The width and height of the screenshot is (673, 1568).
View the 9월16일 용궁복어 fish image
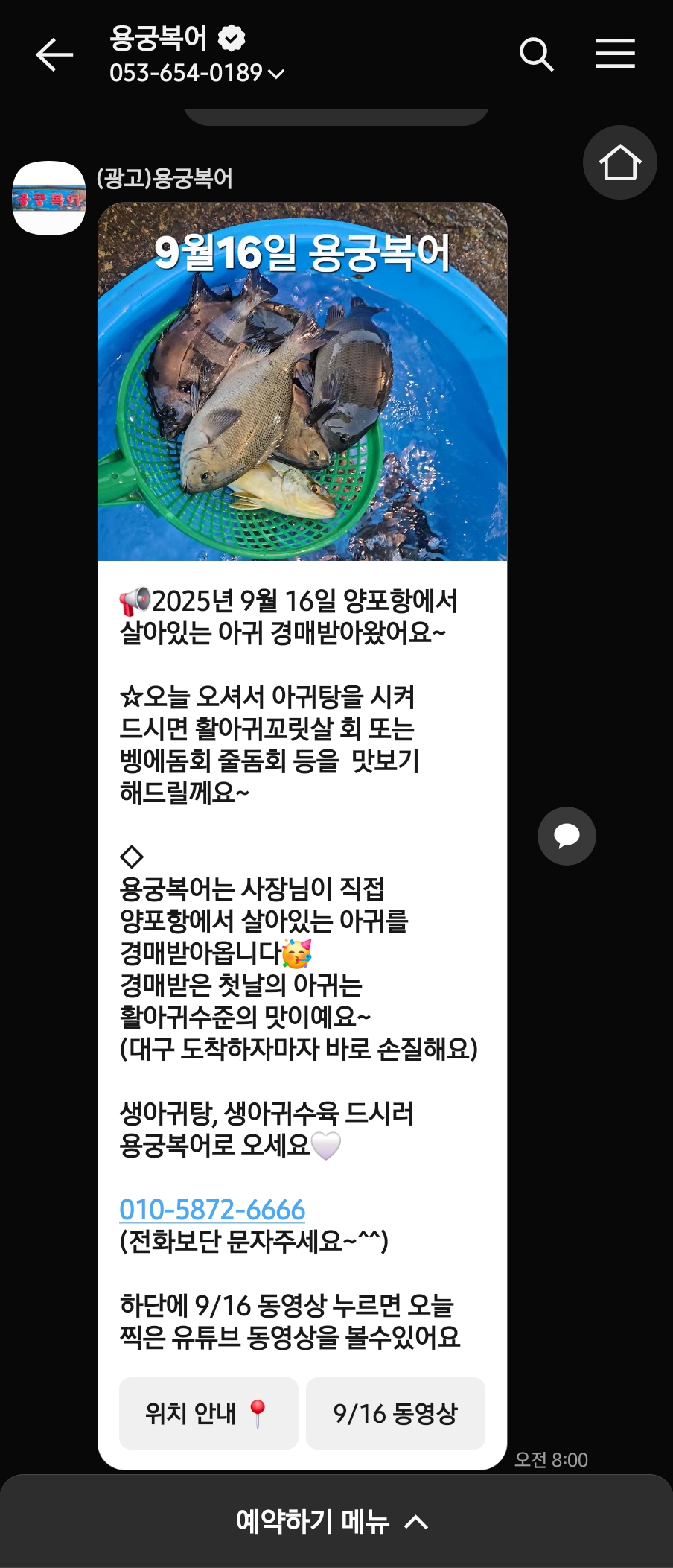[x=302, y=381]
